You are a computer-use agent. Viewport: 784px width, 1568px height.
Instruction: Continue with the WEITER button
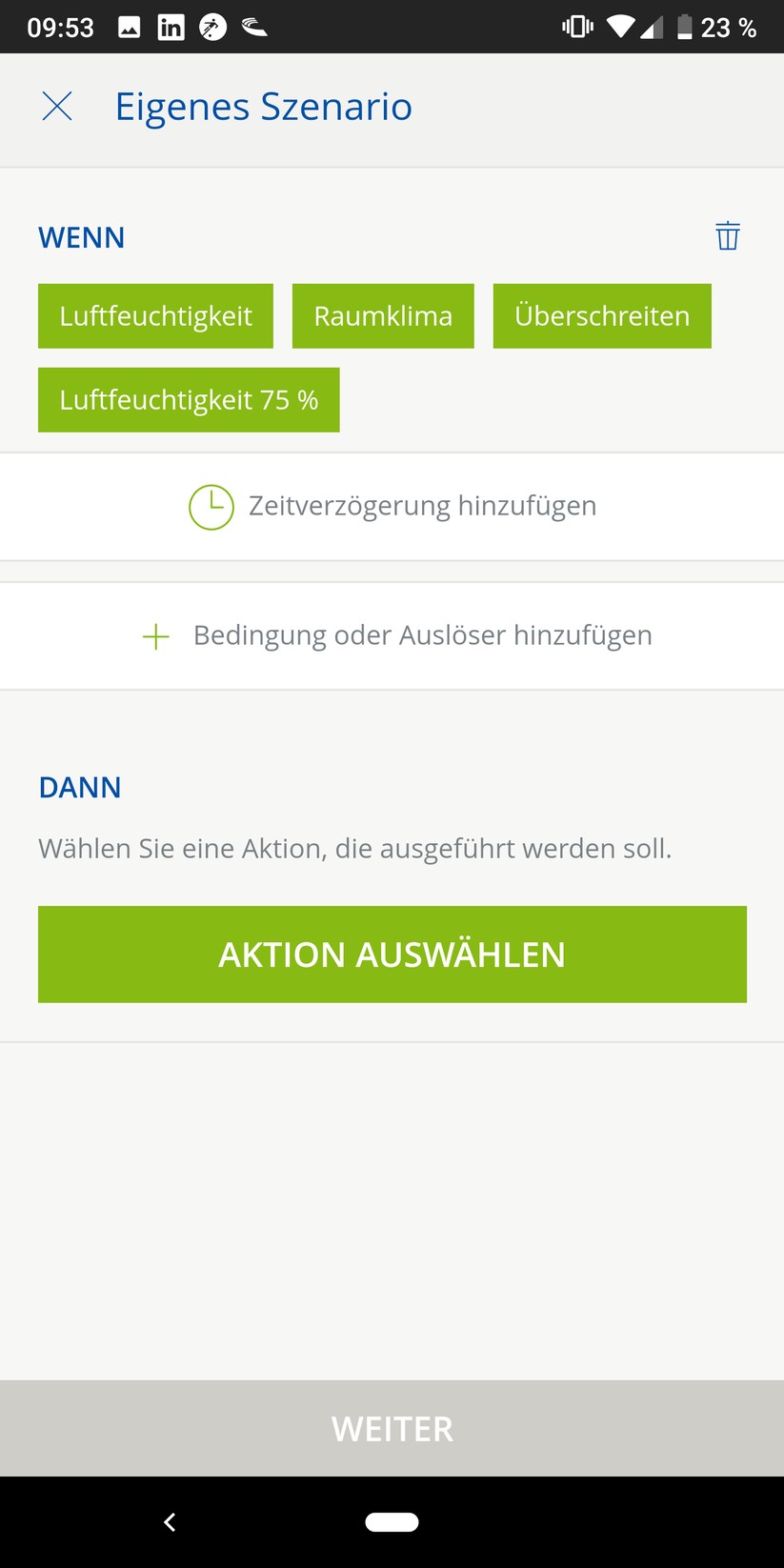392,1429
